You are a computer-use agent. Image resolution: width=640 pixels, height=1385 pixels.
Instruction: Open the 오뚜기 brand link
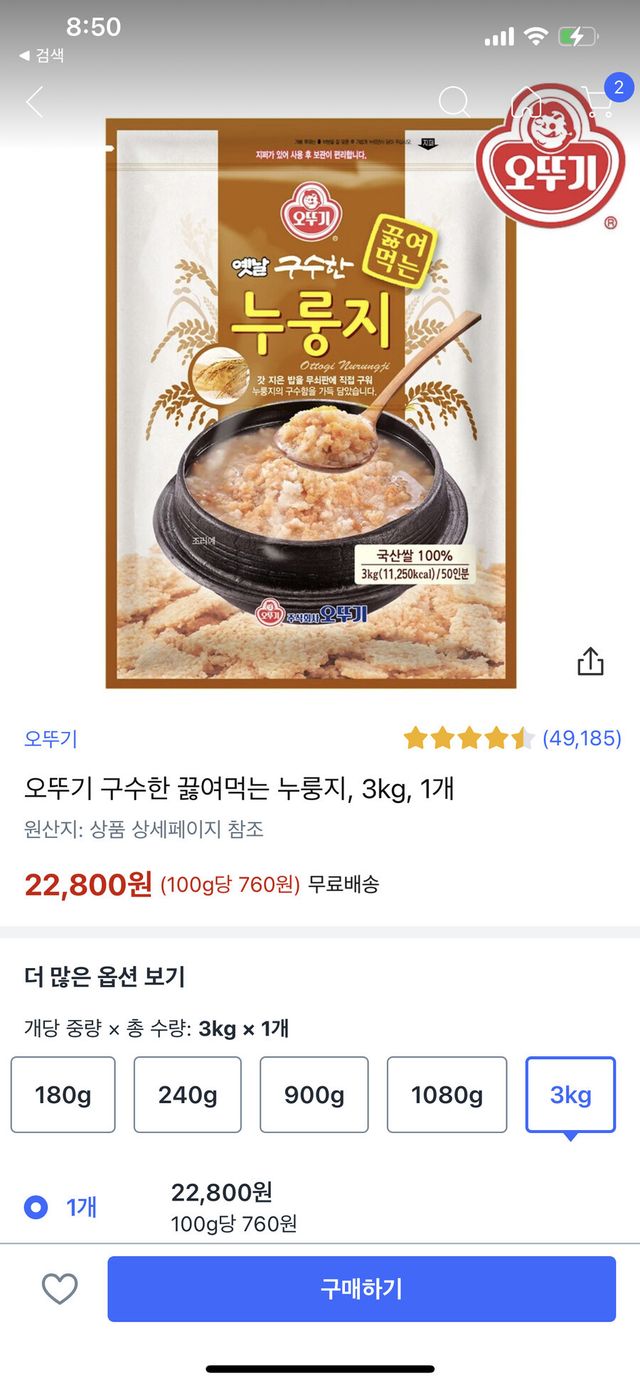51,739
